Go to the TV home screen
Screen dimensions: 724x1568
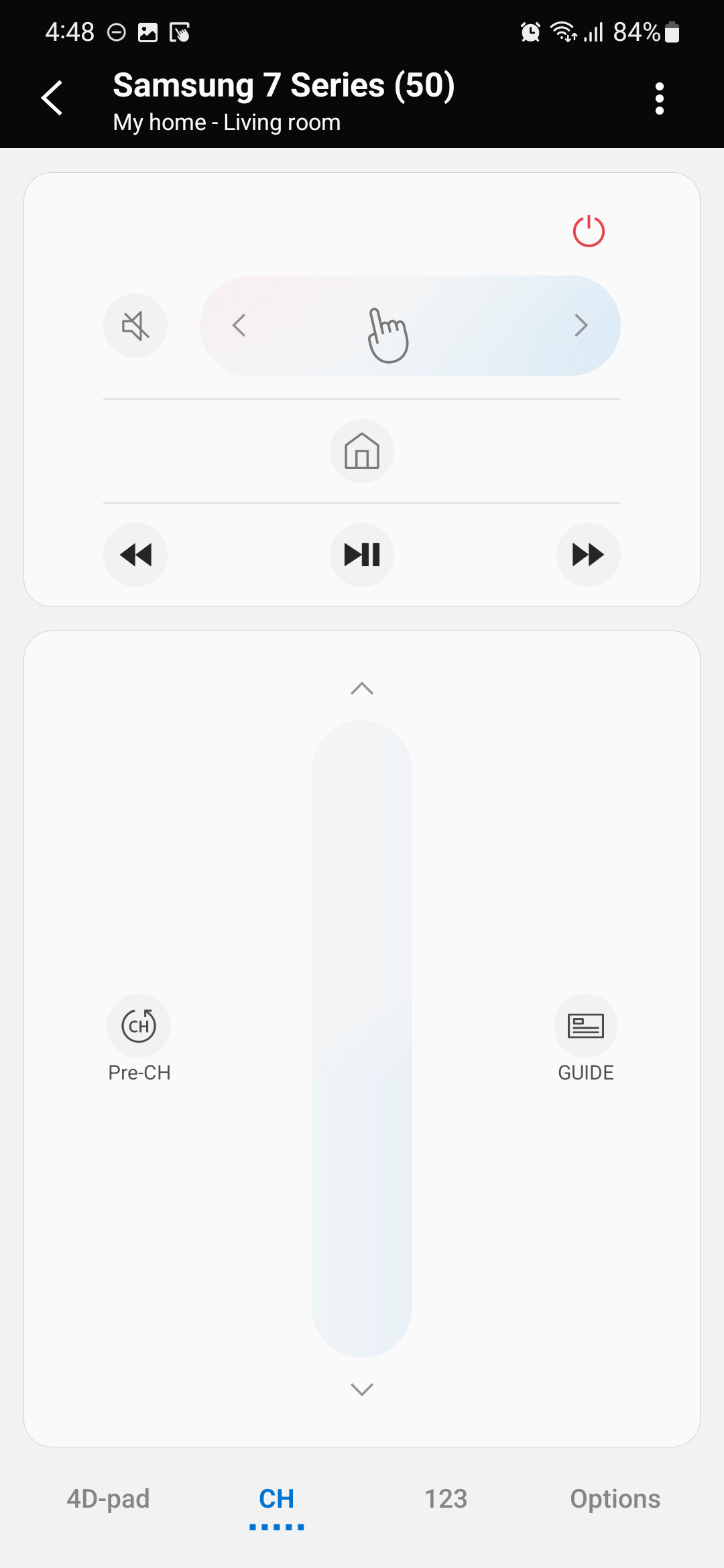coord(362,451)
